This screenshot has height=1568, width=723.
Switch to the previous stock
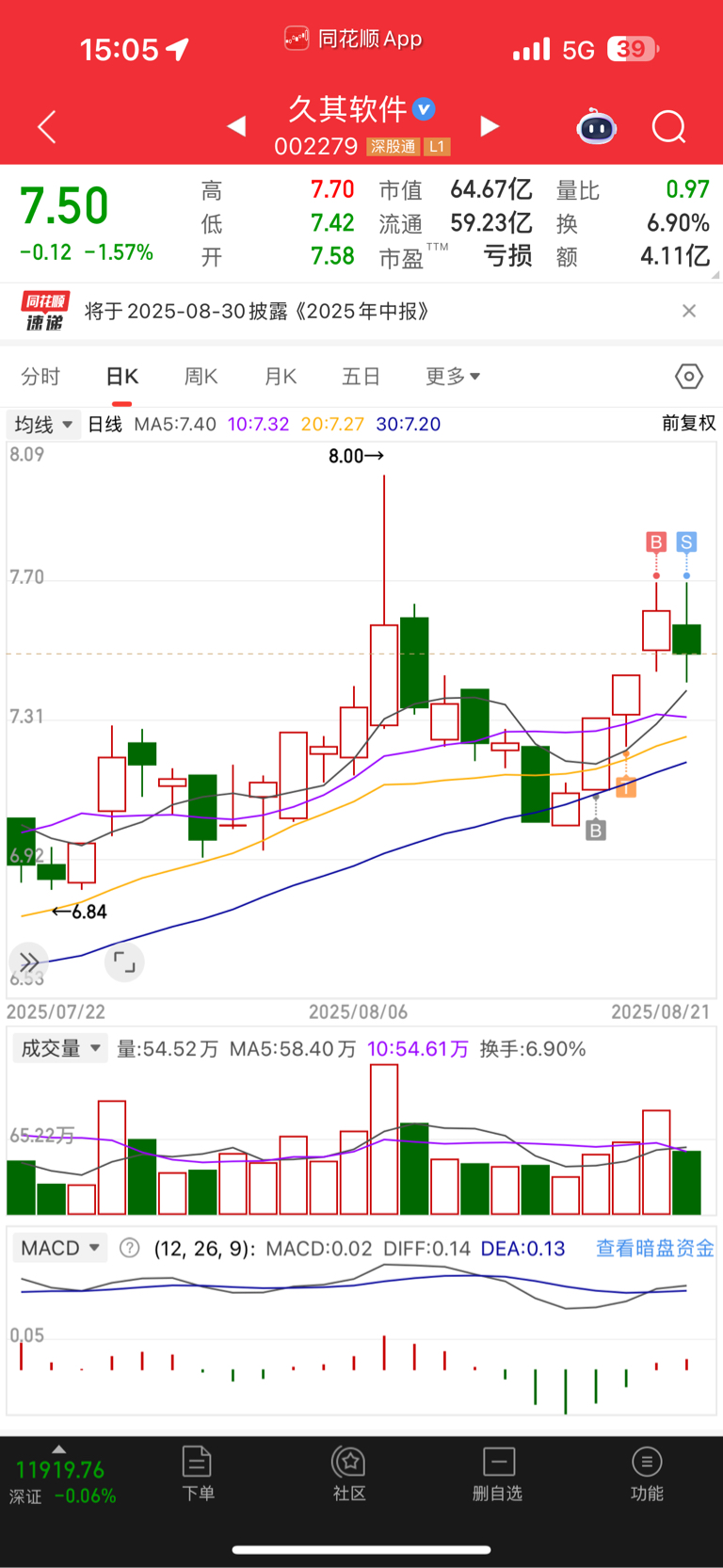point(236,126)
